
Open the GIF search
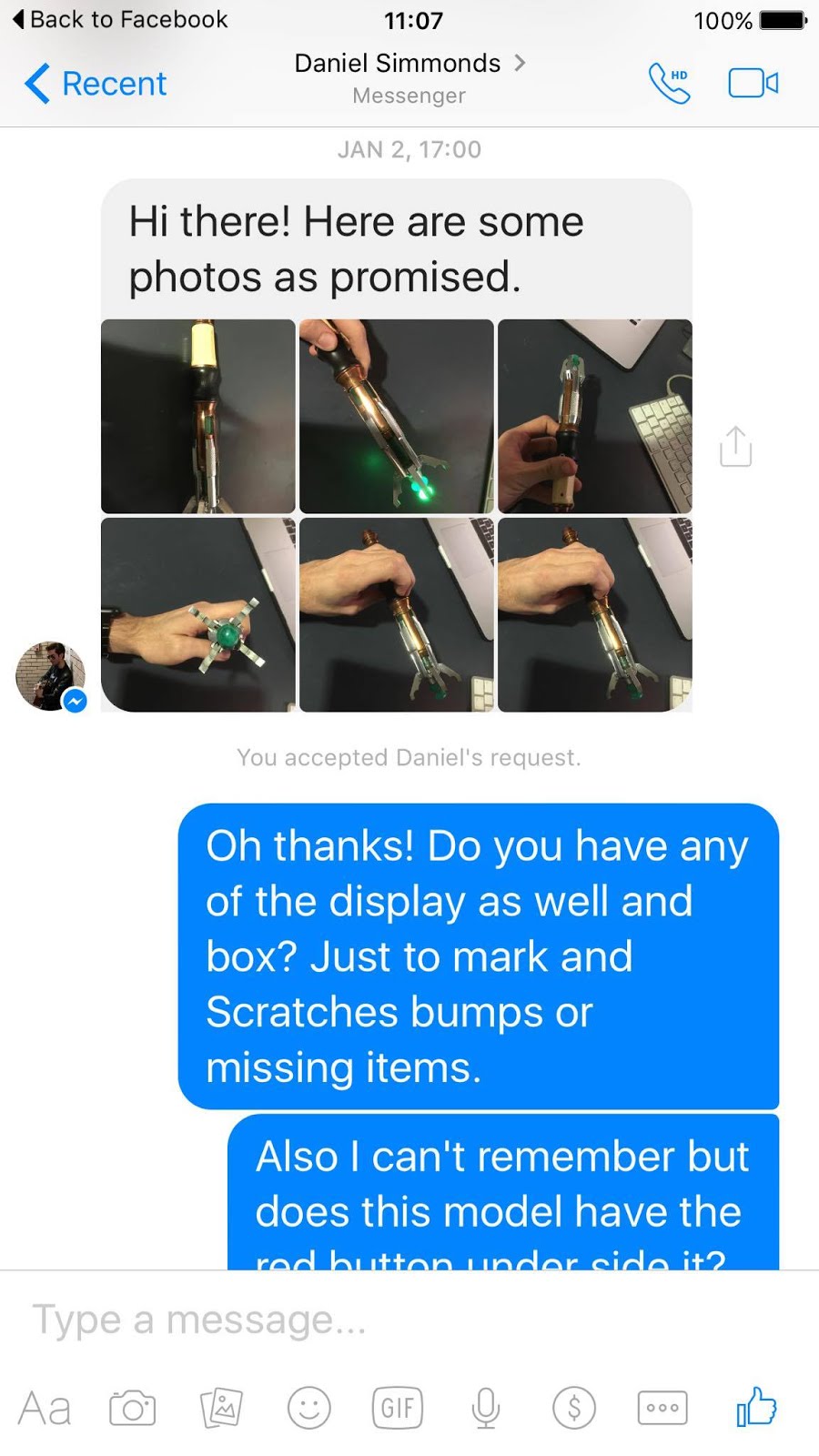[x=398, y=1409]
